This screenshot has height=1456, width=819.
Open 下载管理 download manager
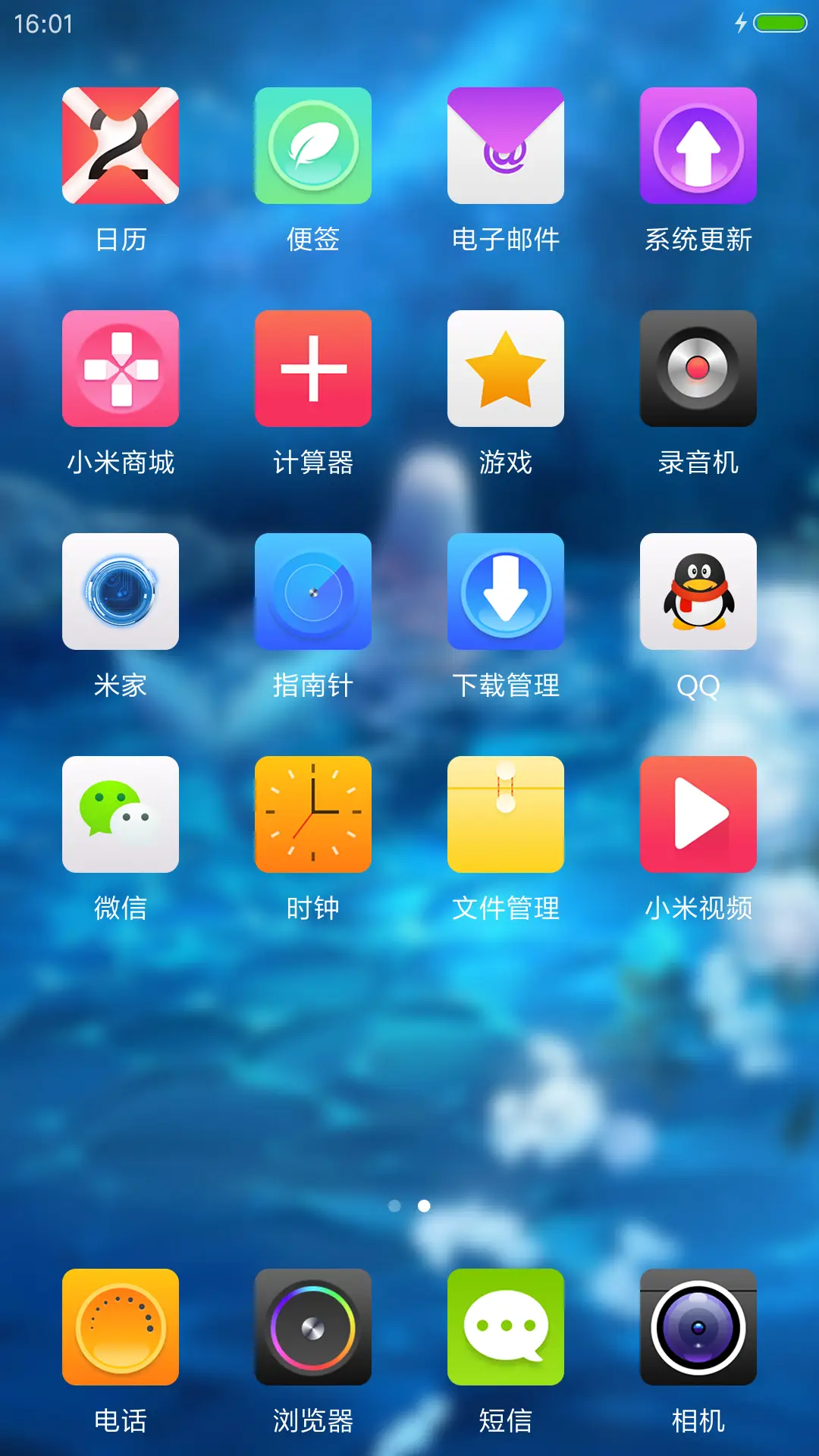506,591
